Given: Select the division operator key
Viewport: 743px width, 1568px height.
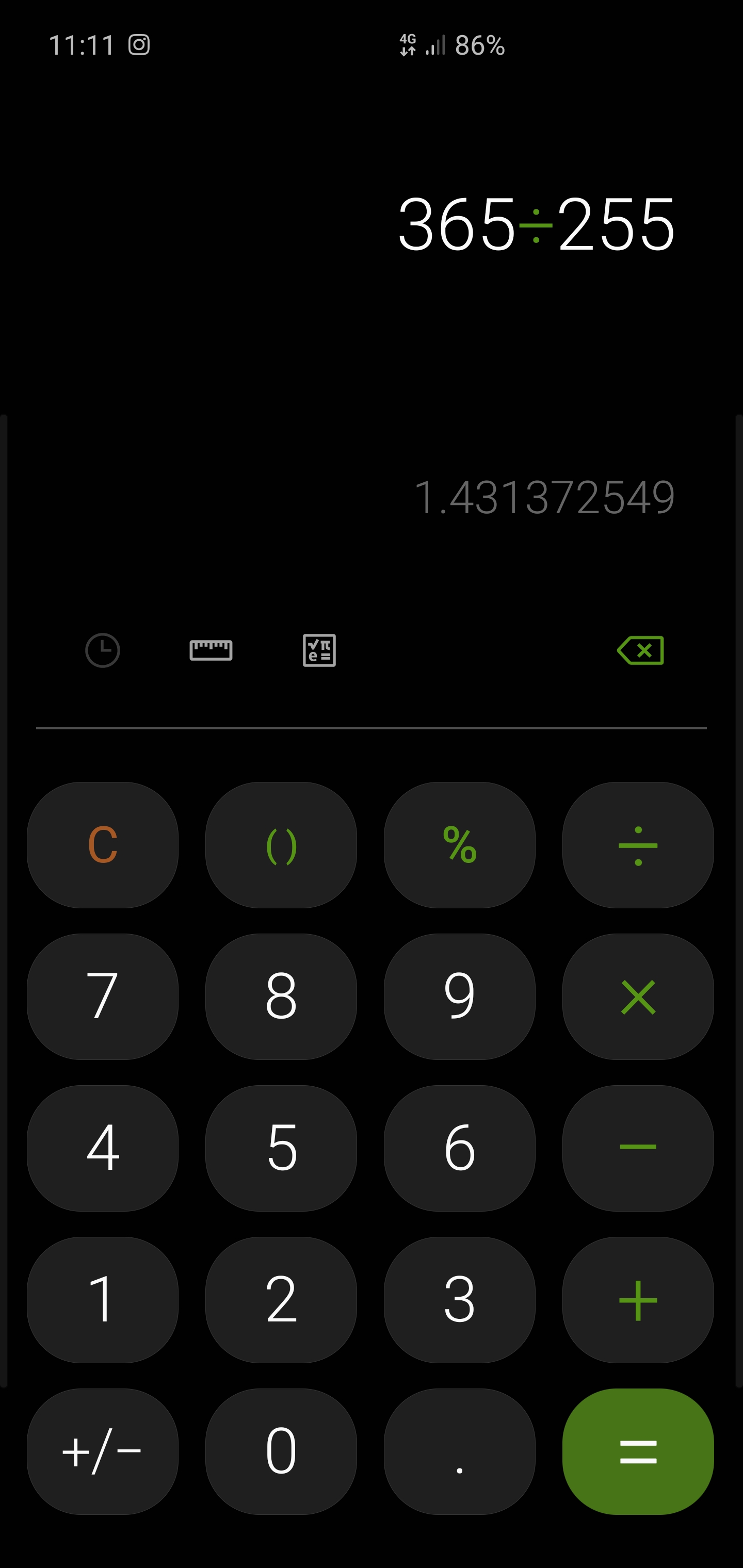Looking at the screenshot, I should pos(638,845).
